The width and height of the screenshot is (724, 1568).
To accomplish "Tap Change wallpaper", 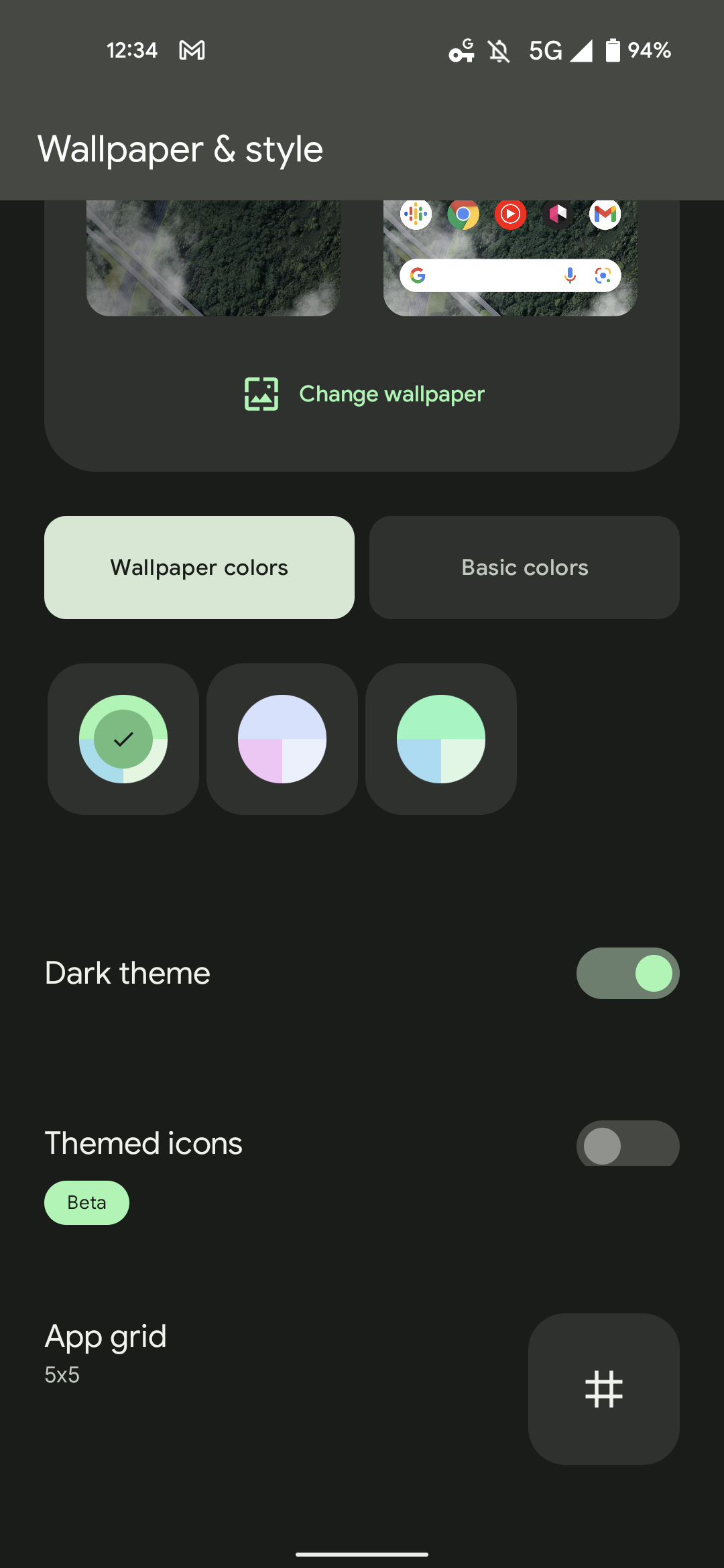I will click(x=365, y=394).
